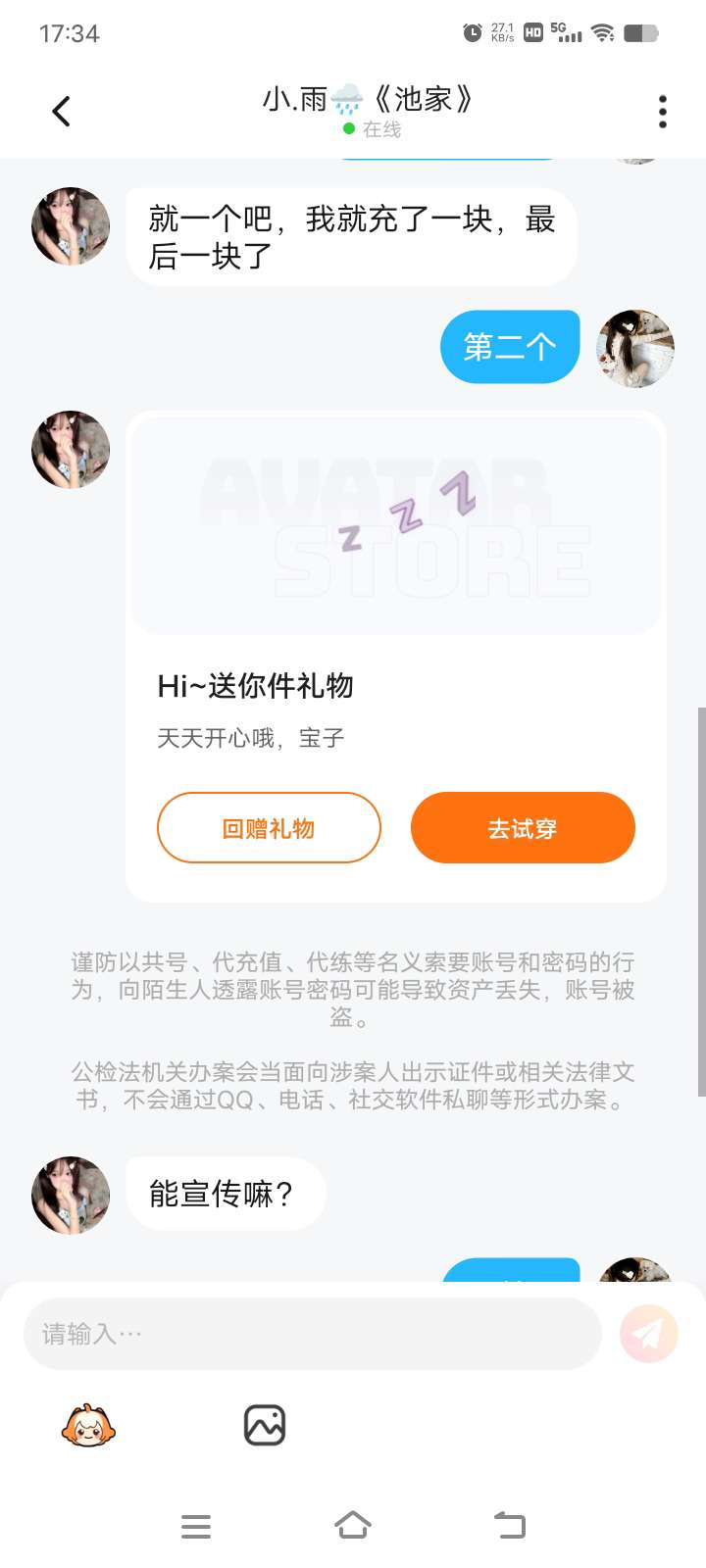Go to the system home screen
Image resolution: width=706 pixels, height=1568 pixels.
[x=353, y=1526]
